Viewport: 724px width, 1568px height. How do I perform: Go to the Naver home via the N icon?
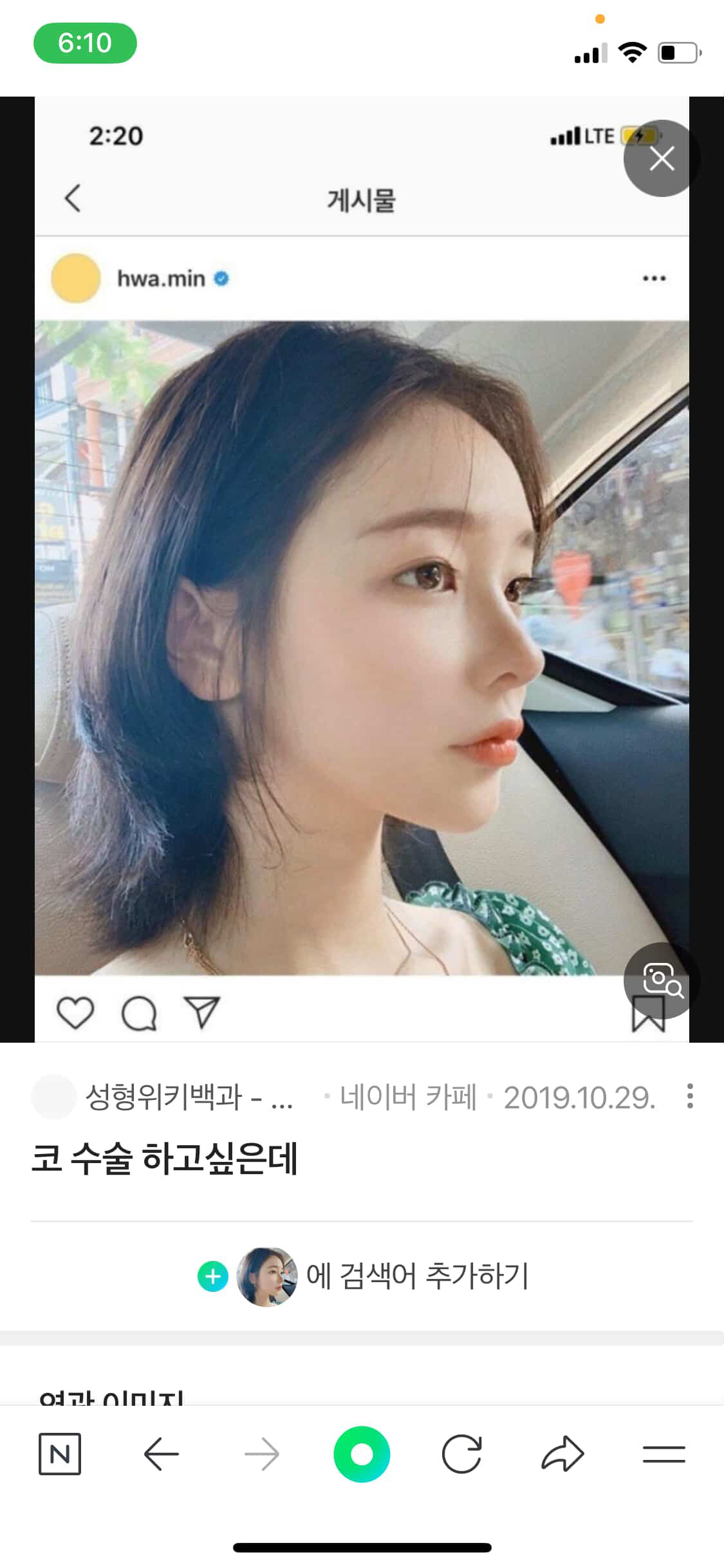pyautogui.click(x=60, y=1454)
